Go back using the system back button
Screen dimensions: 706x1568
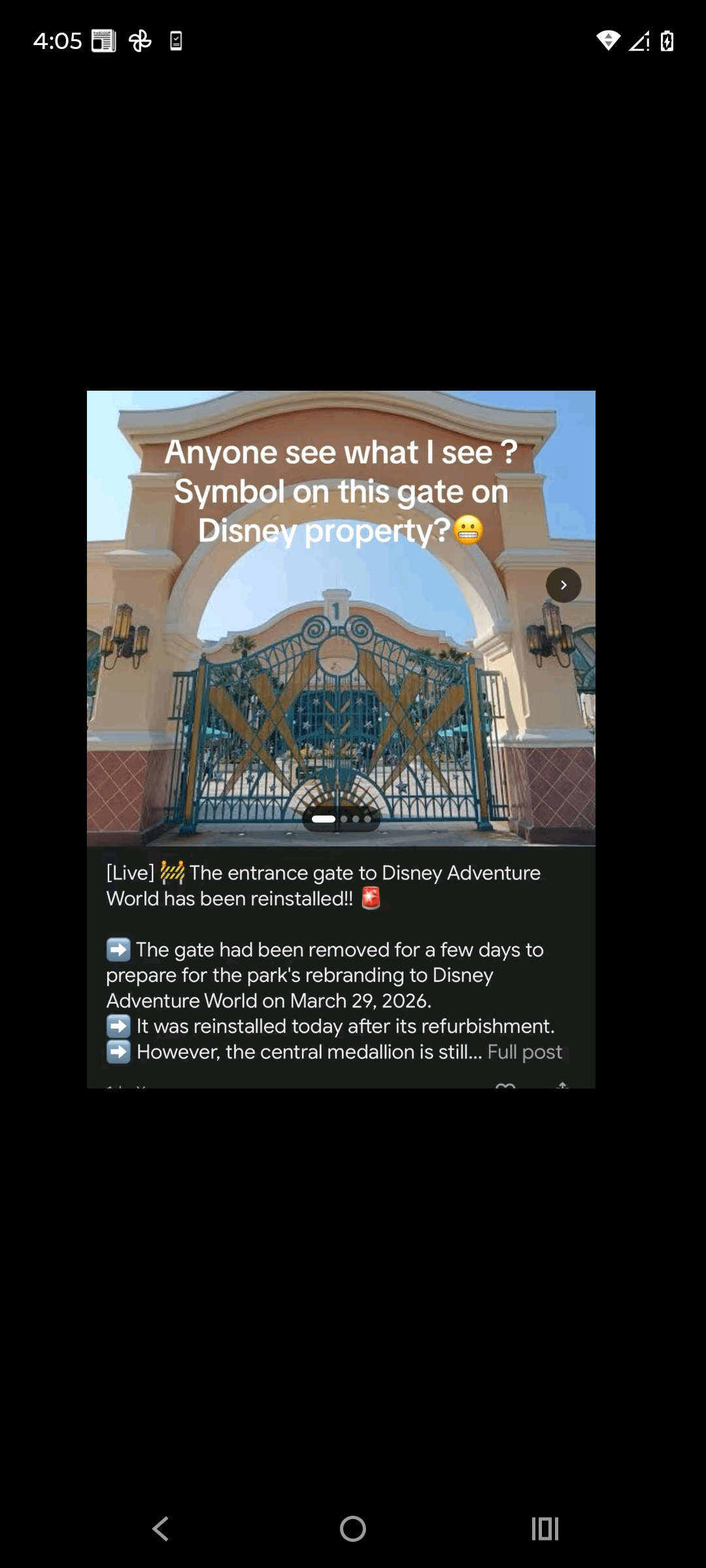161,1529
